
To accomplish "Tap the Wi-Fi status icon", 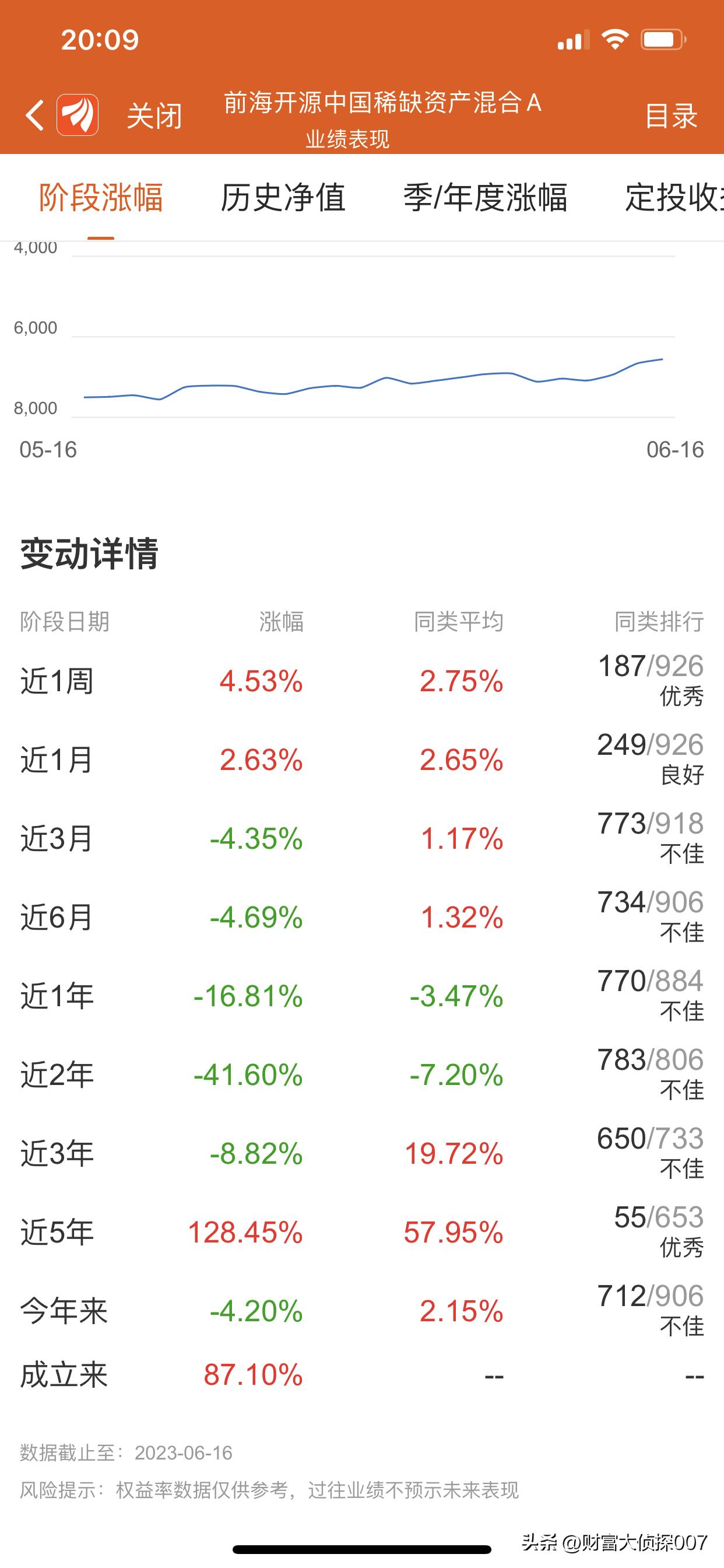I will [x=616, y=38].
